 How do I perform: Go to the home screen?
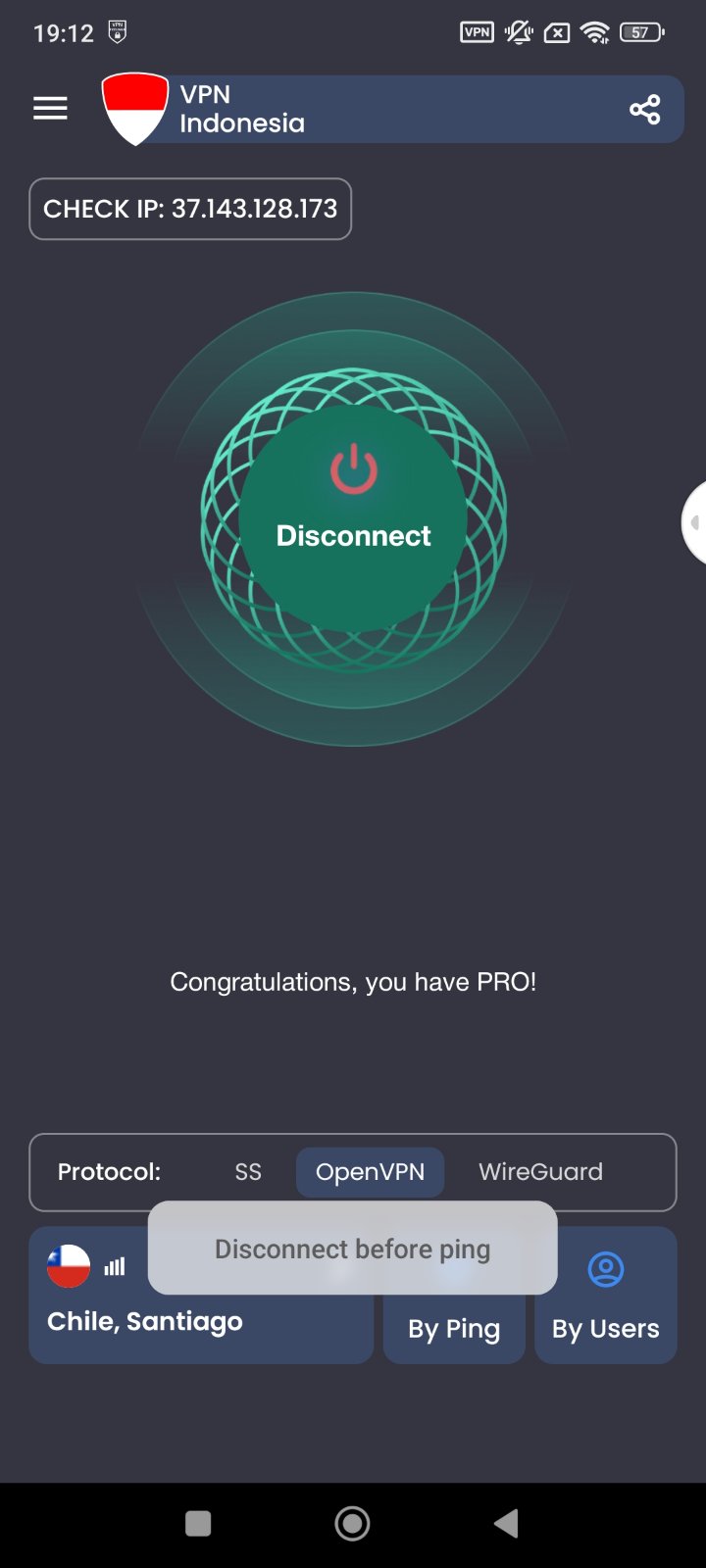click(352, 1523)
